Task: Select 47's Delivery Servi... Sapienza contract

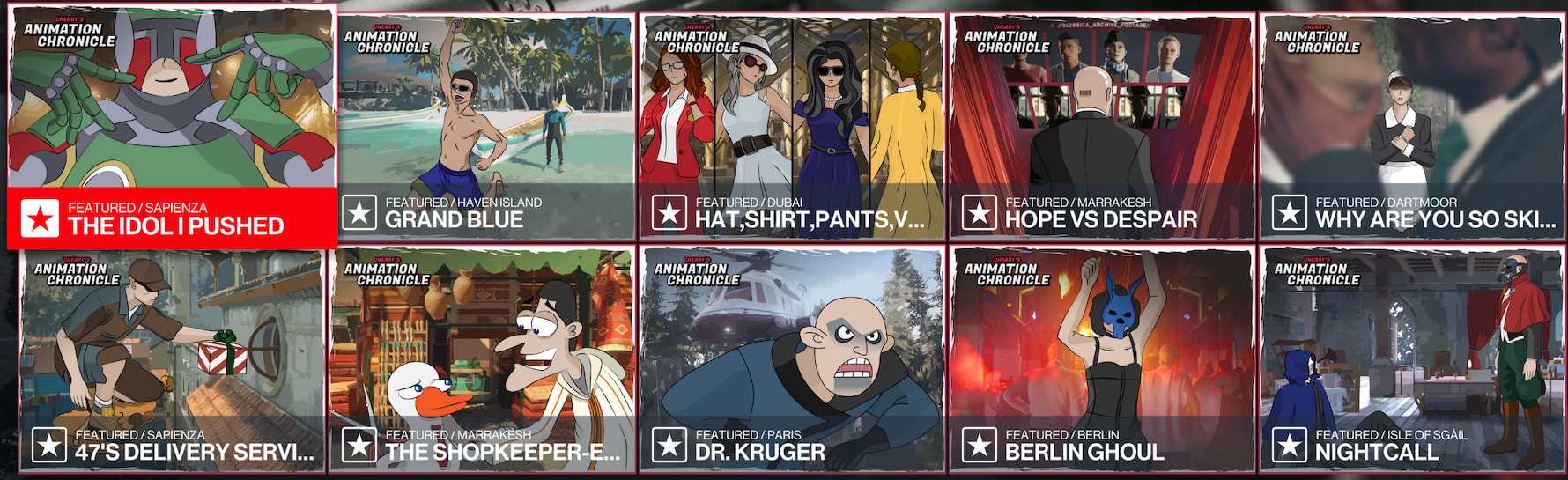Action: point(173,359)
